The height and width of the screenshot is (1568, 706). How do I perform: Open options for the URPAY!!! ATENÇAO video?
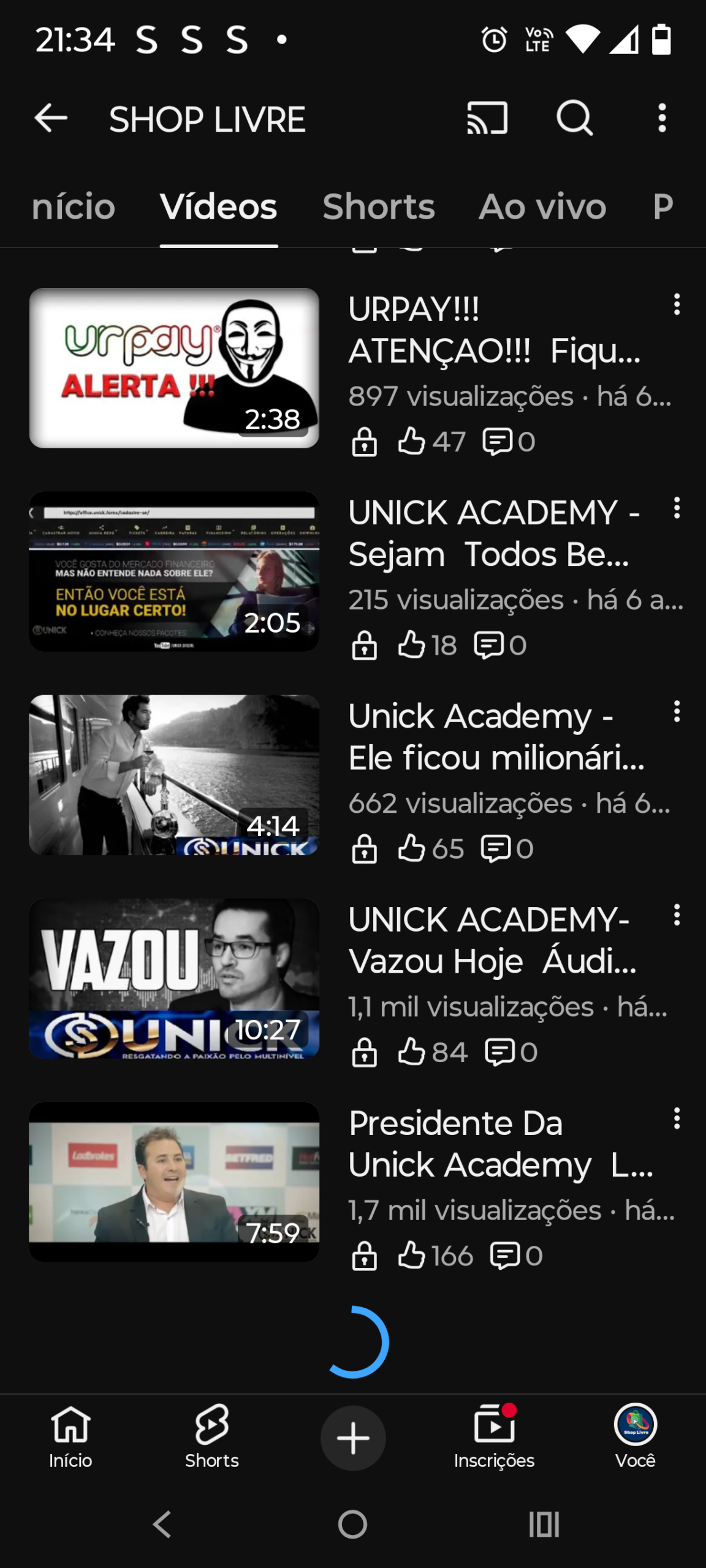(677, 304)
